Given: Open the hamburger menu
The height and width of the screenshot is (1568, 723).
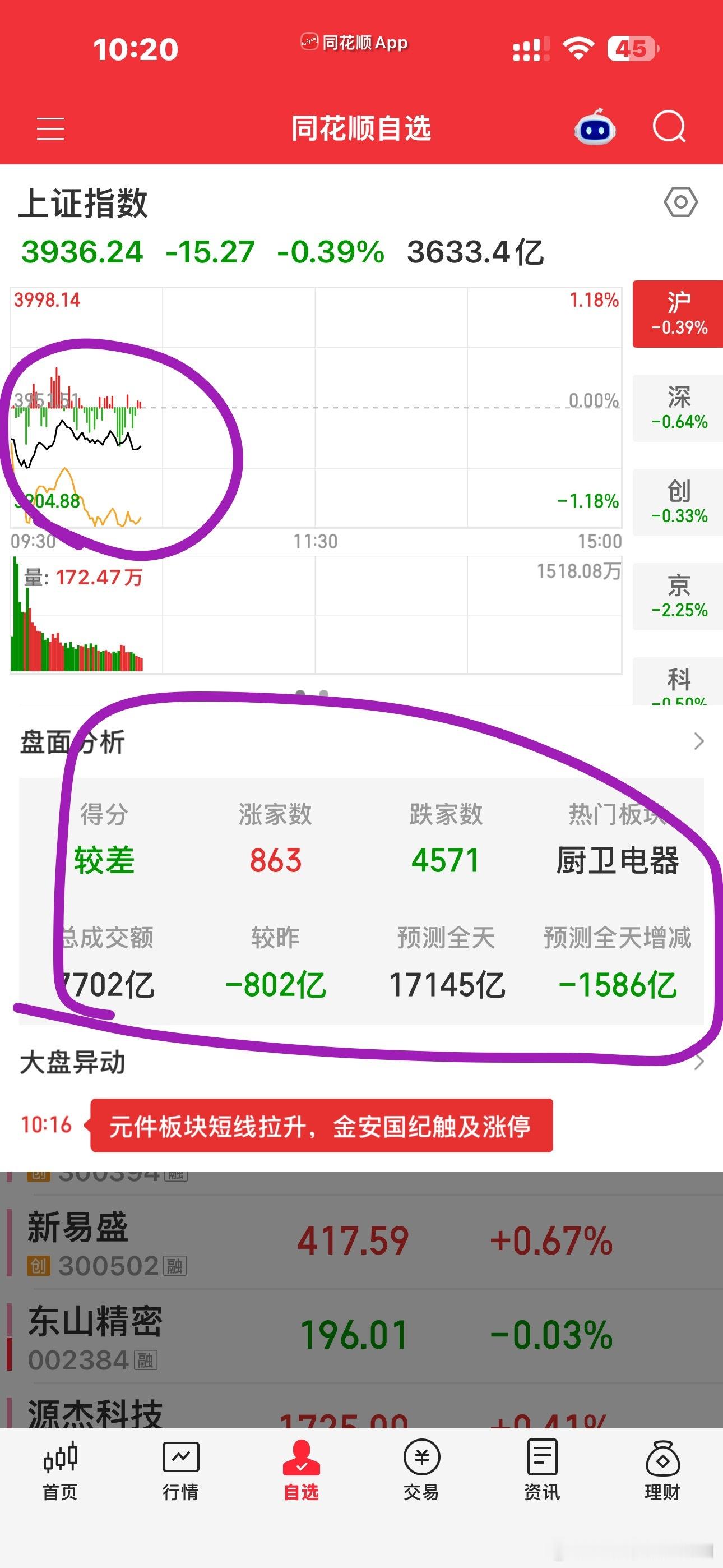Looking at the screenshot, I should 50,128.
